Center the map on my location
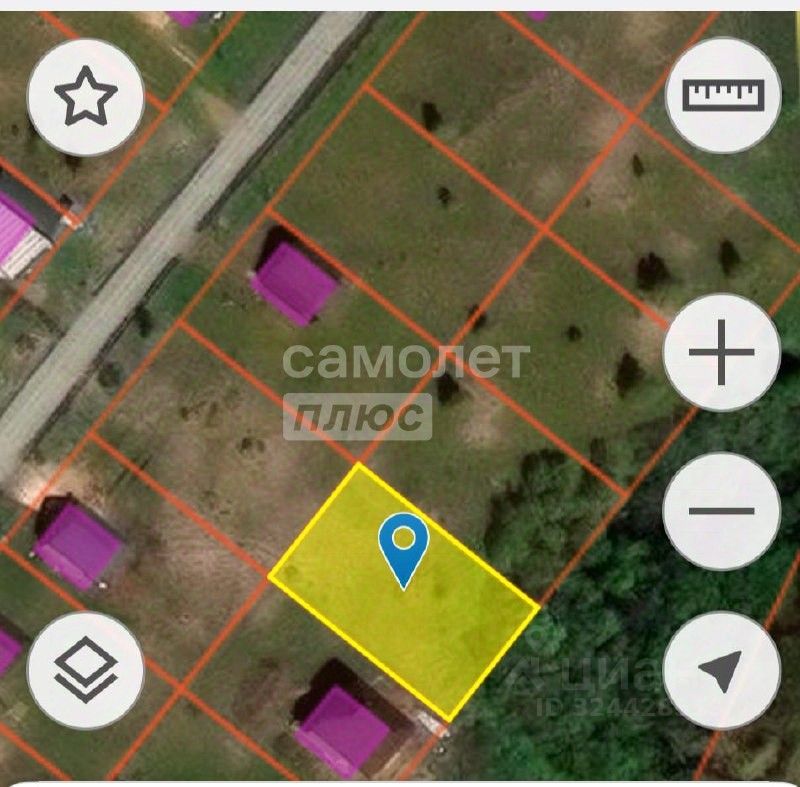Screen dimensions: 800x787 point(721,669)
